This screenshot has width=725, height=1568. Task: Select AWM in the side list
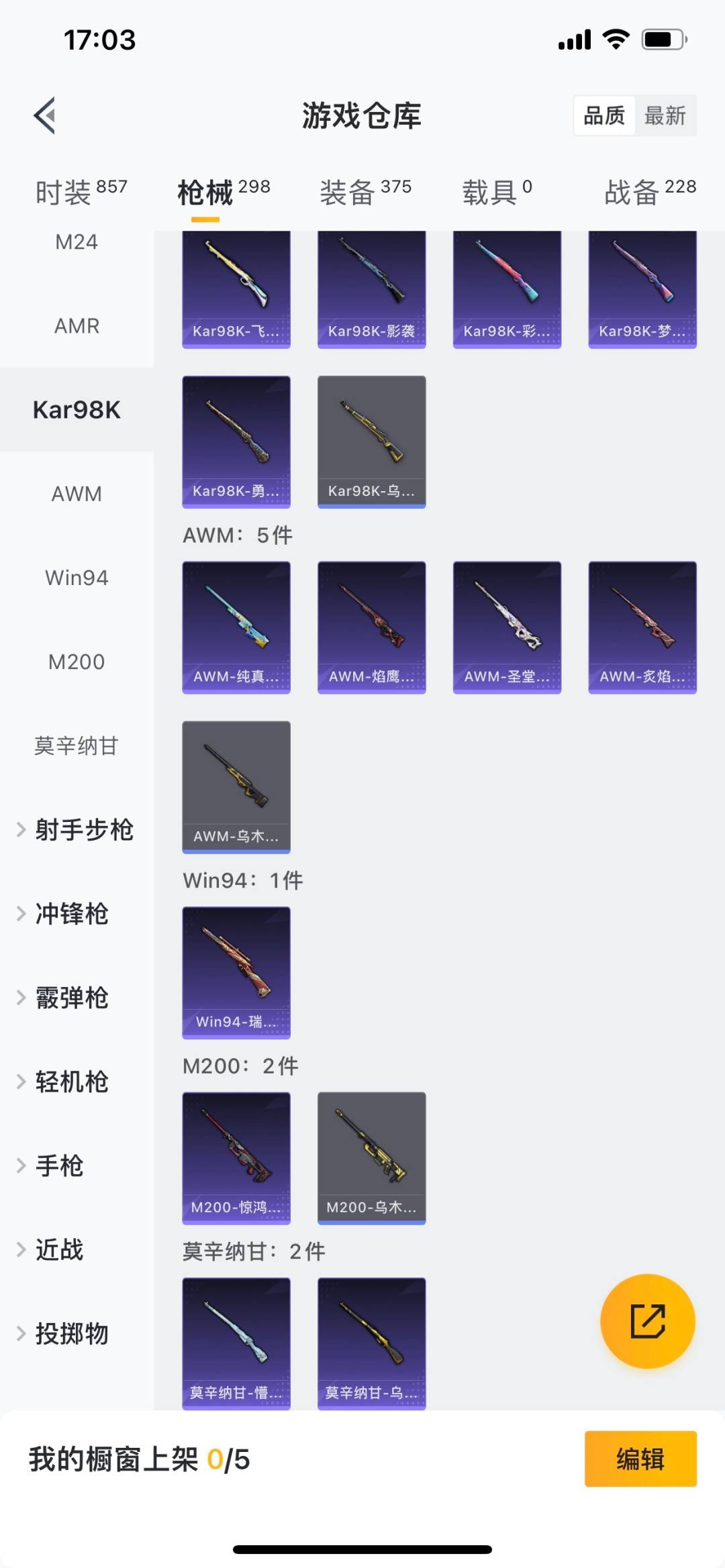coord(77,494)
